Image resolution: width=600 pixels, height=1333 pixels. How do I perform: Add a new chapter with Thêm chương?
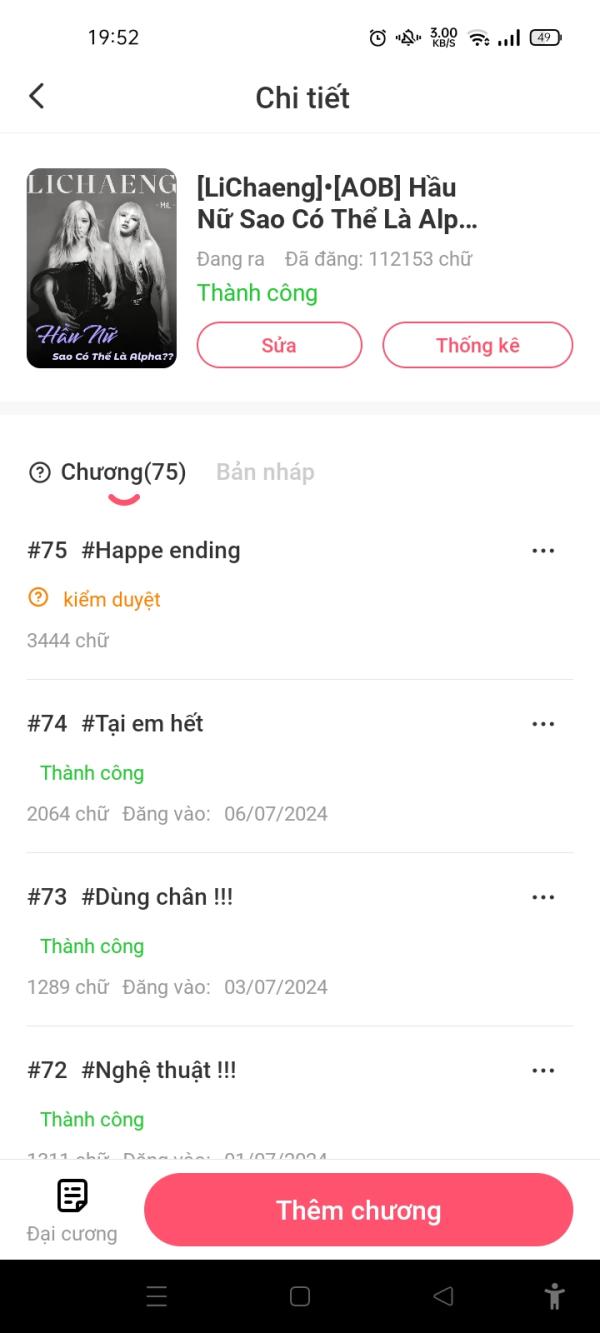[358, 1210]
